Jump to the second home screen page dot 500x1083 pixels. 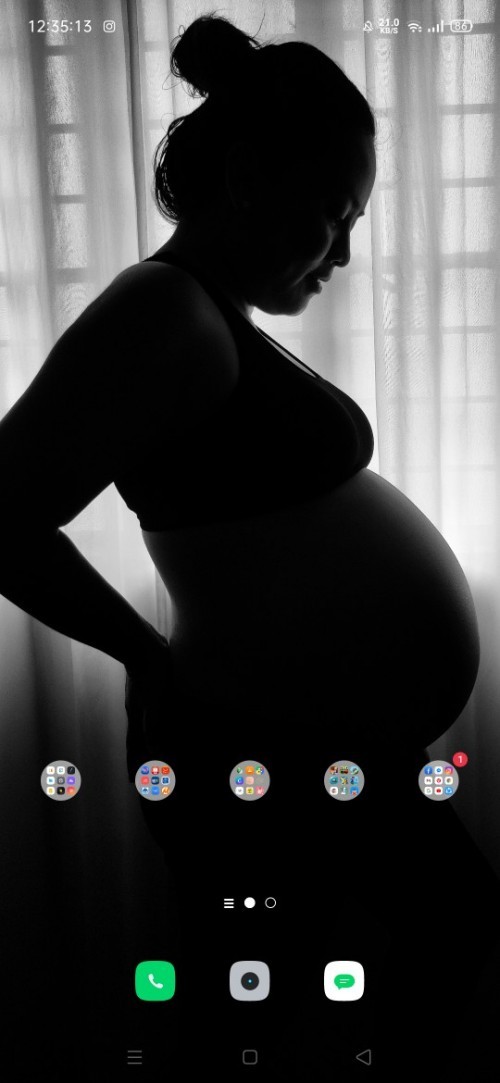point(271,903)
